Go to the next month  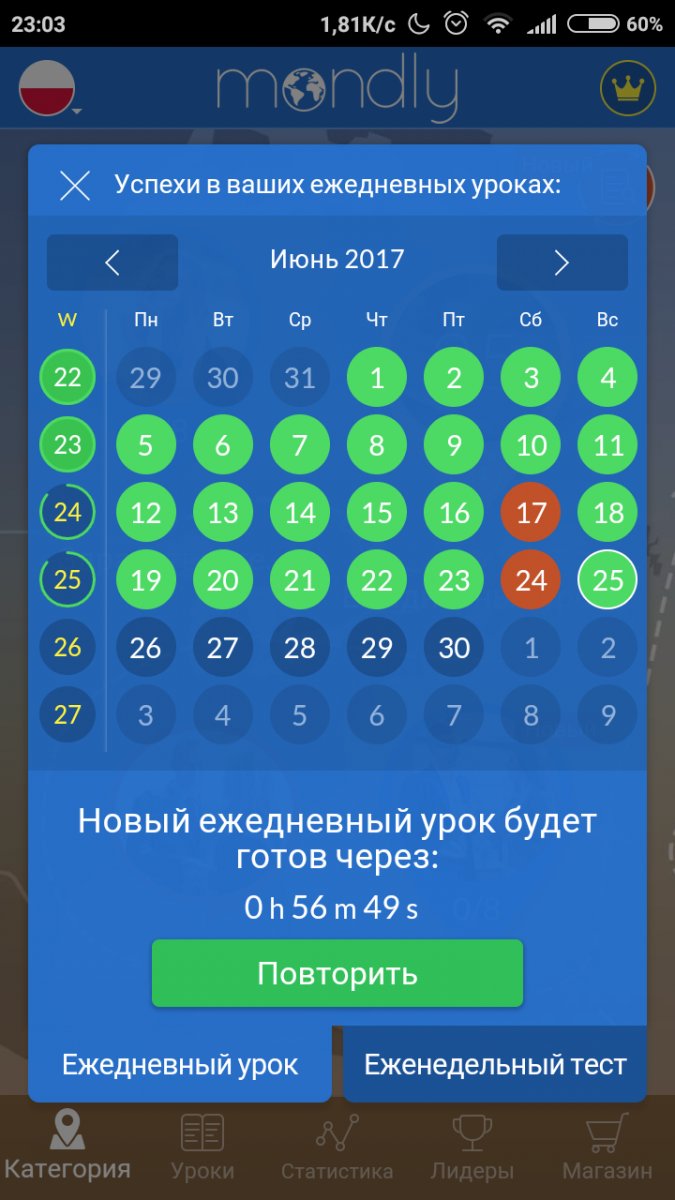click(x=562, y=262)
